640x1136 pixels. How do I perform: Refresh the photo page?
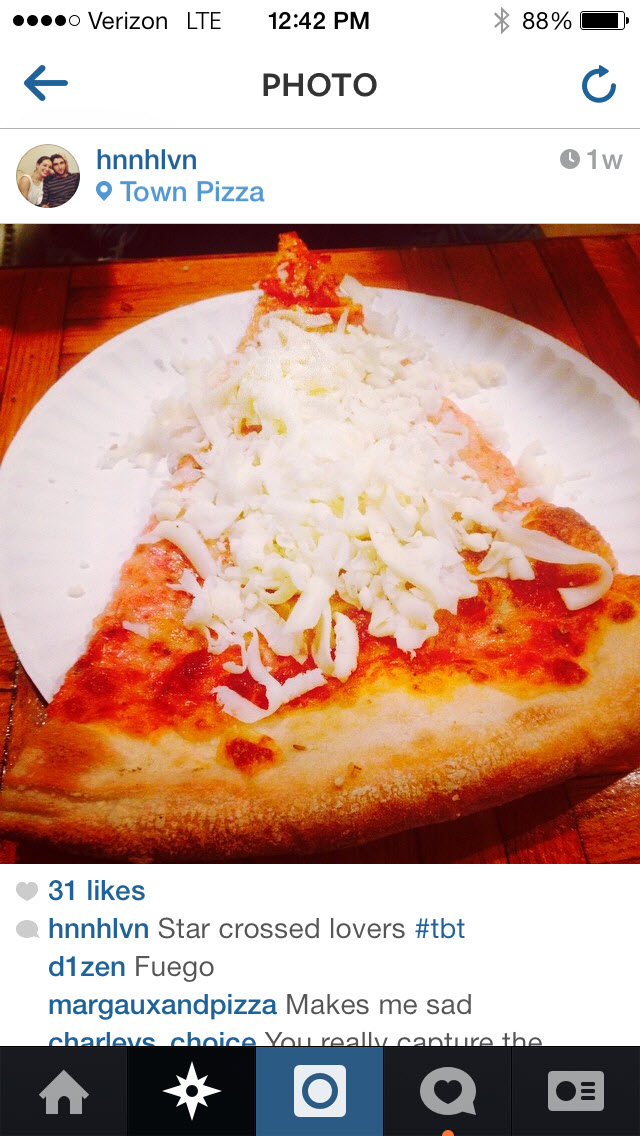click(599, 84)
